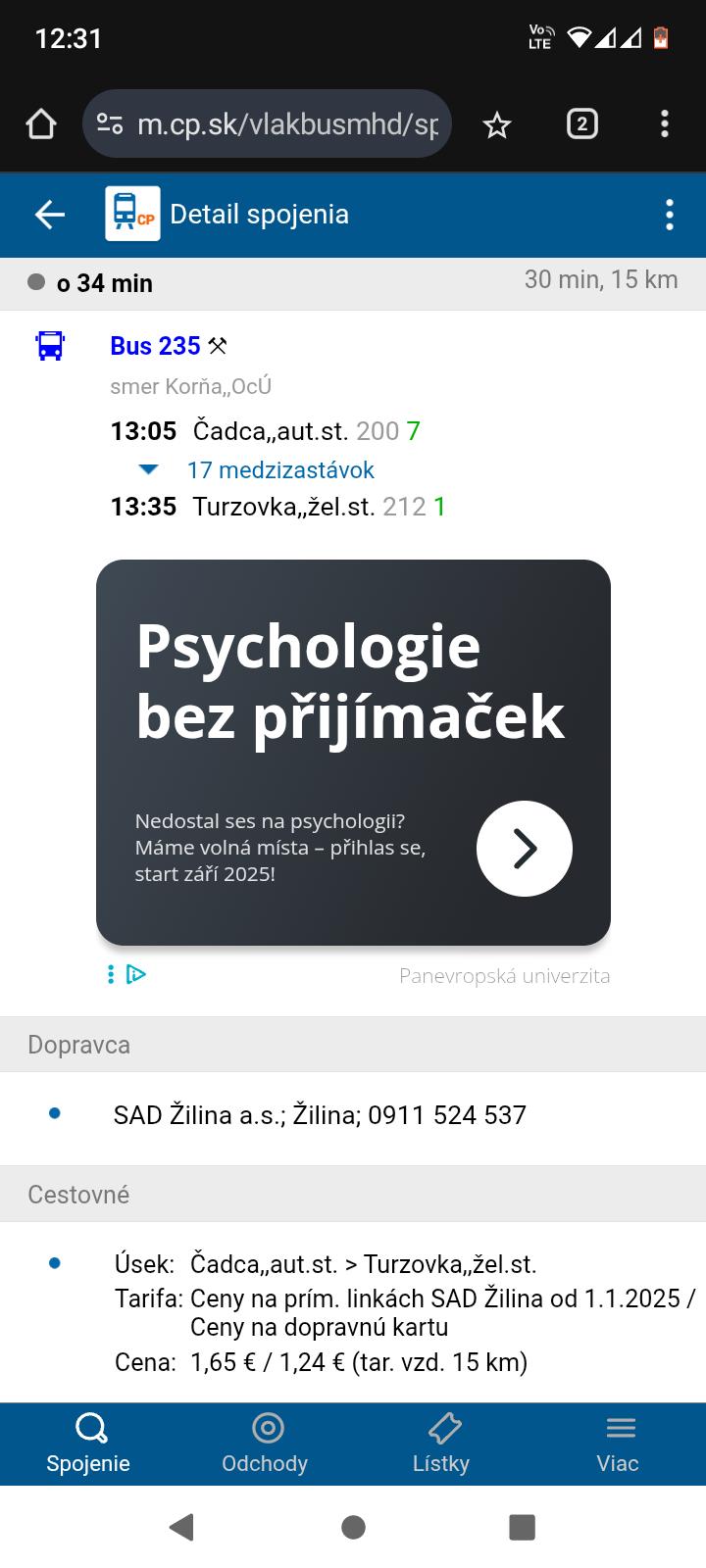Open the browser tab switcher
706x1568 pixels.
pyautogui.click(x=581, y=124)
